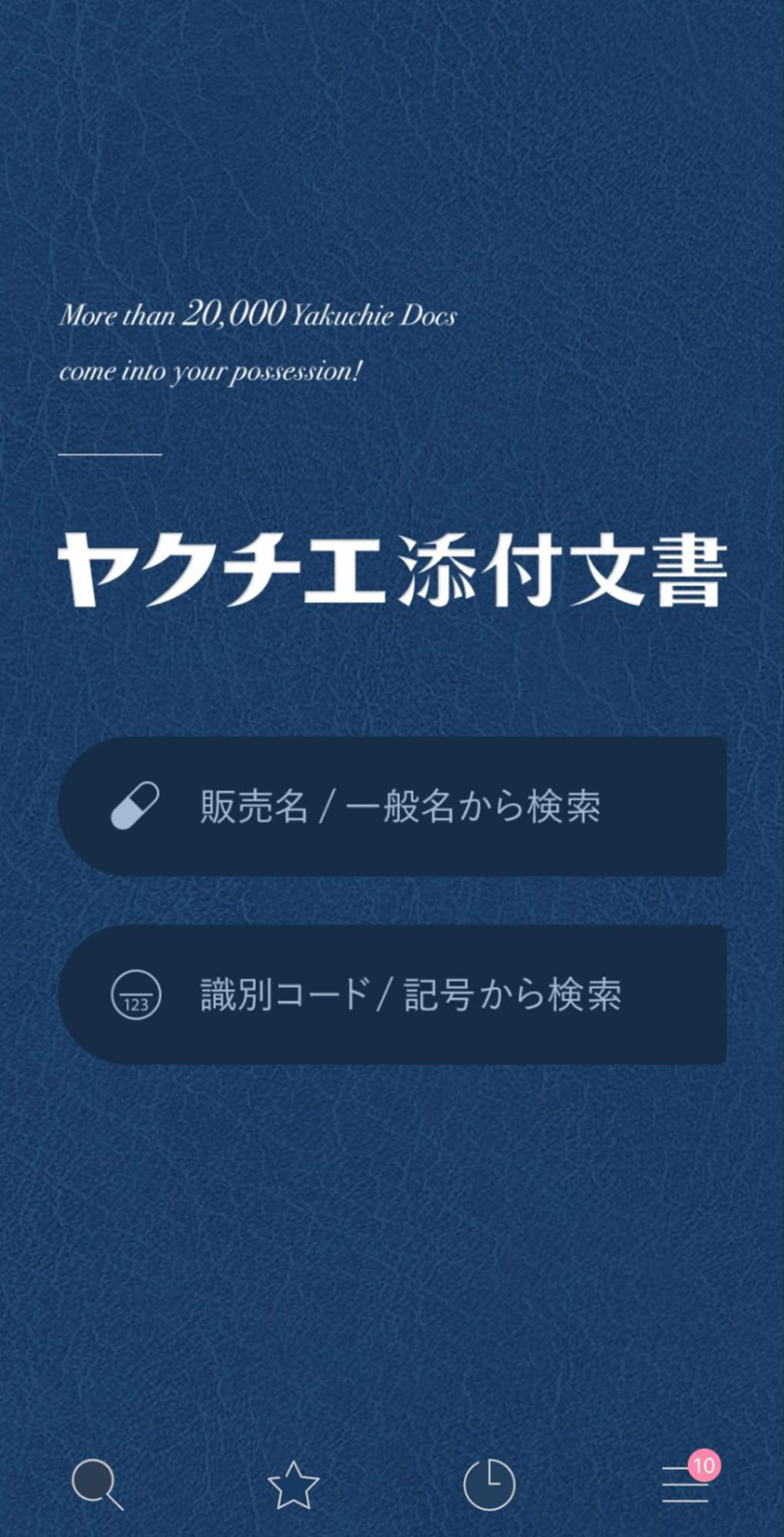Open the menu tab showing the 10 badge
784x1537 pixels.
coord(685,1484)
